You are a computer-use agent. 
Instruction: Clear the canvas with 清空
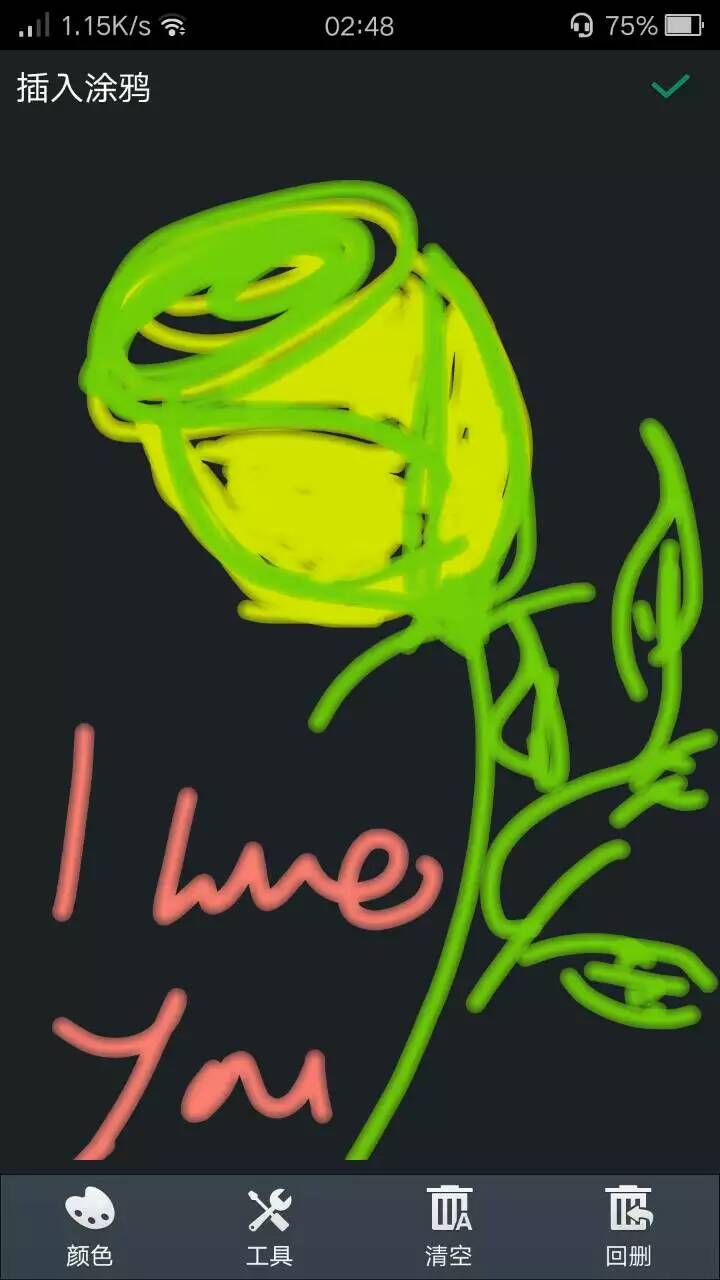click(449, 1226)
